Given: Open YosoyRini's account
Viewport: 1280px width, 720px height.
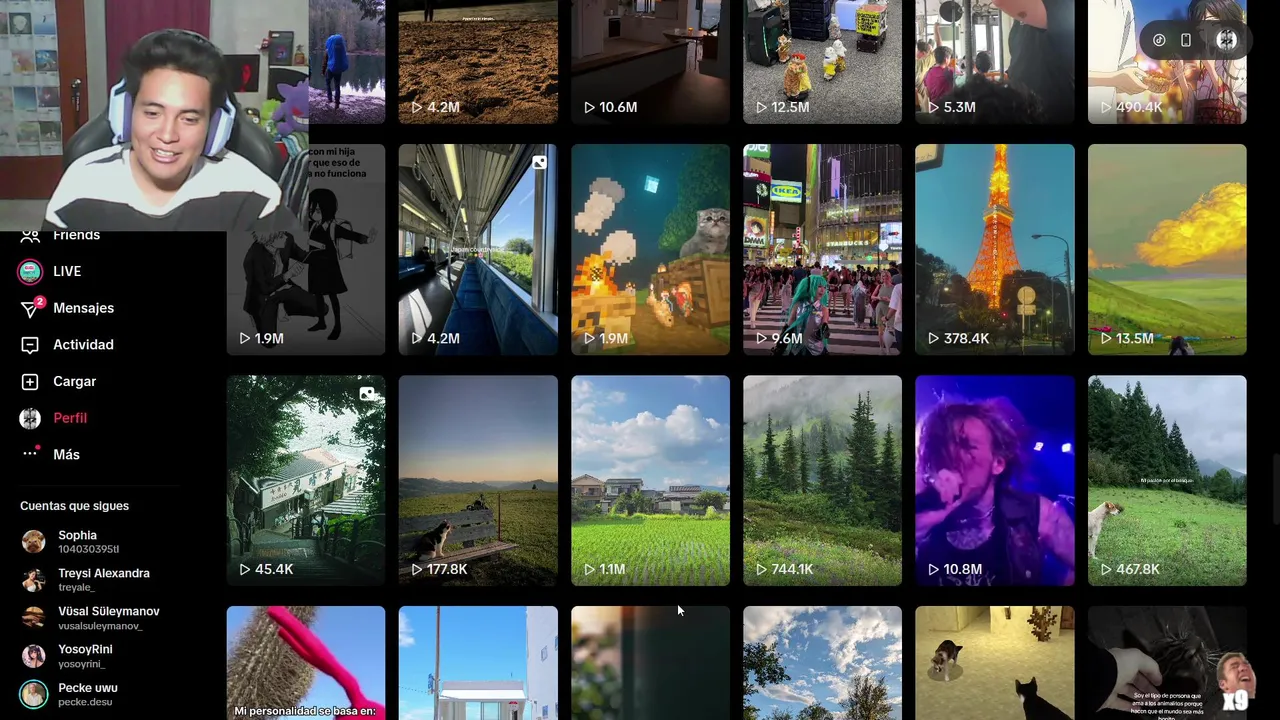Looking at the screenshot, I should point(85,655).
